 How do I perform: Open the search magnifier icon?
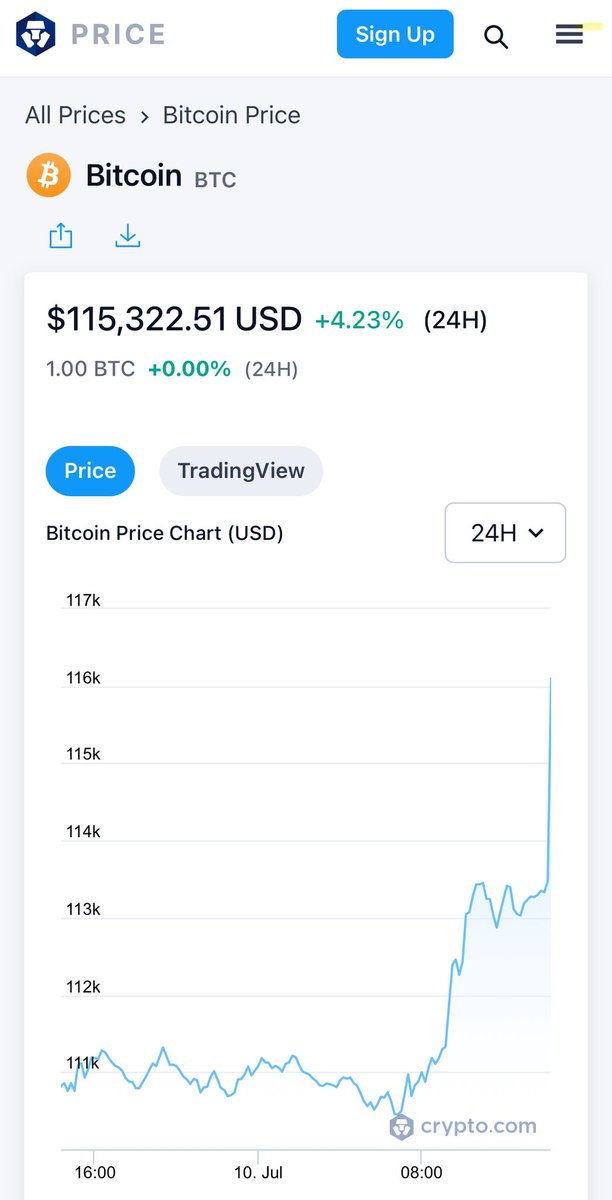pos(496,37)
